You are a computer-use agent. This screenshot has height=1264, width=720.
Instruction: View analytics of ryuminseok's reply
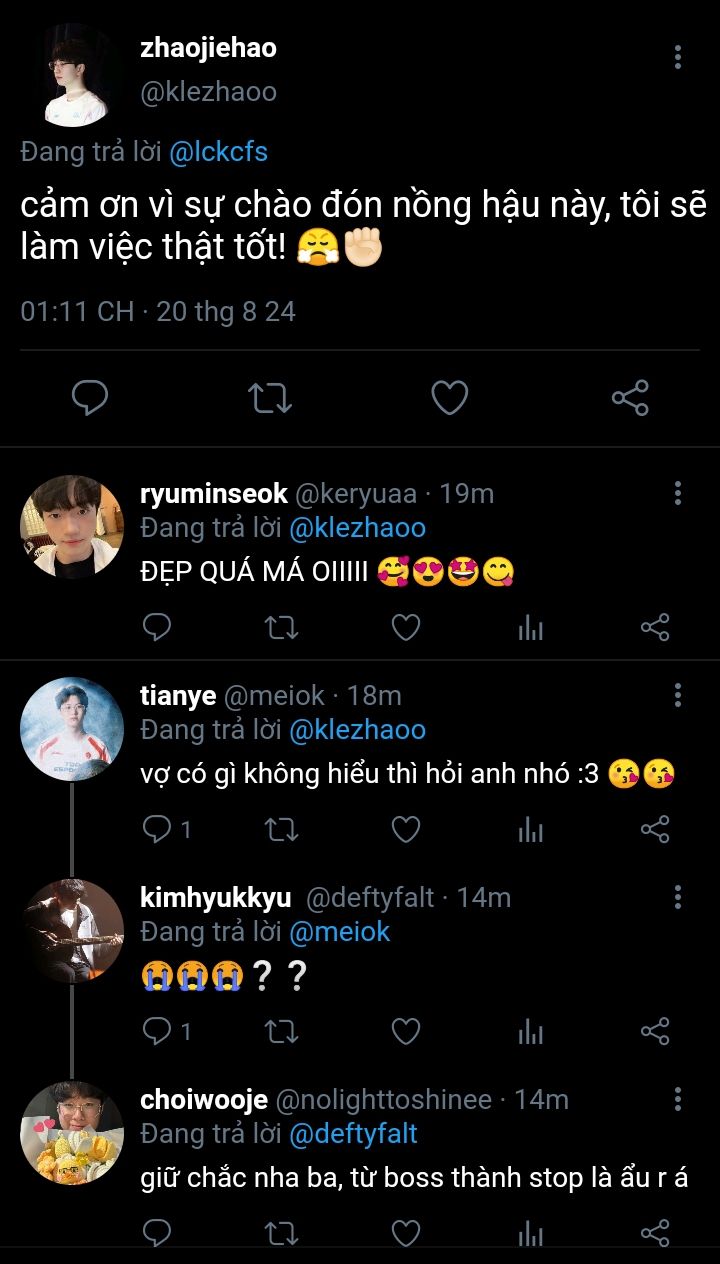(x=531, y=627)
